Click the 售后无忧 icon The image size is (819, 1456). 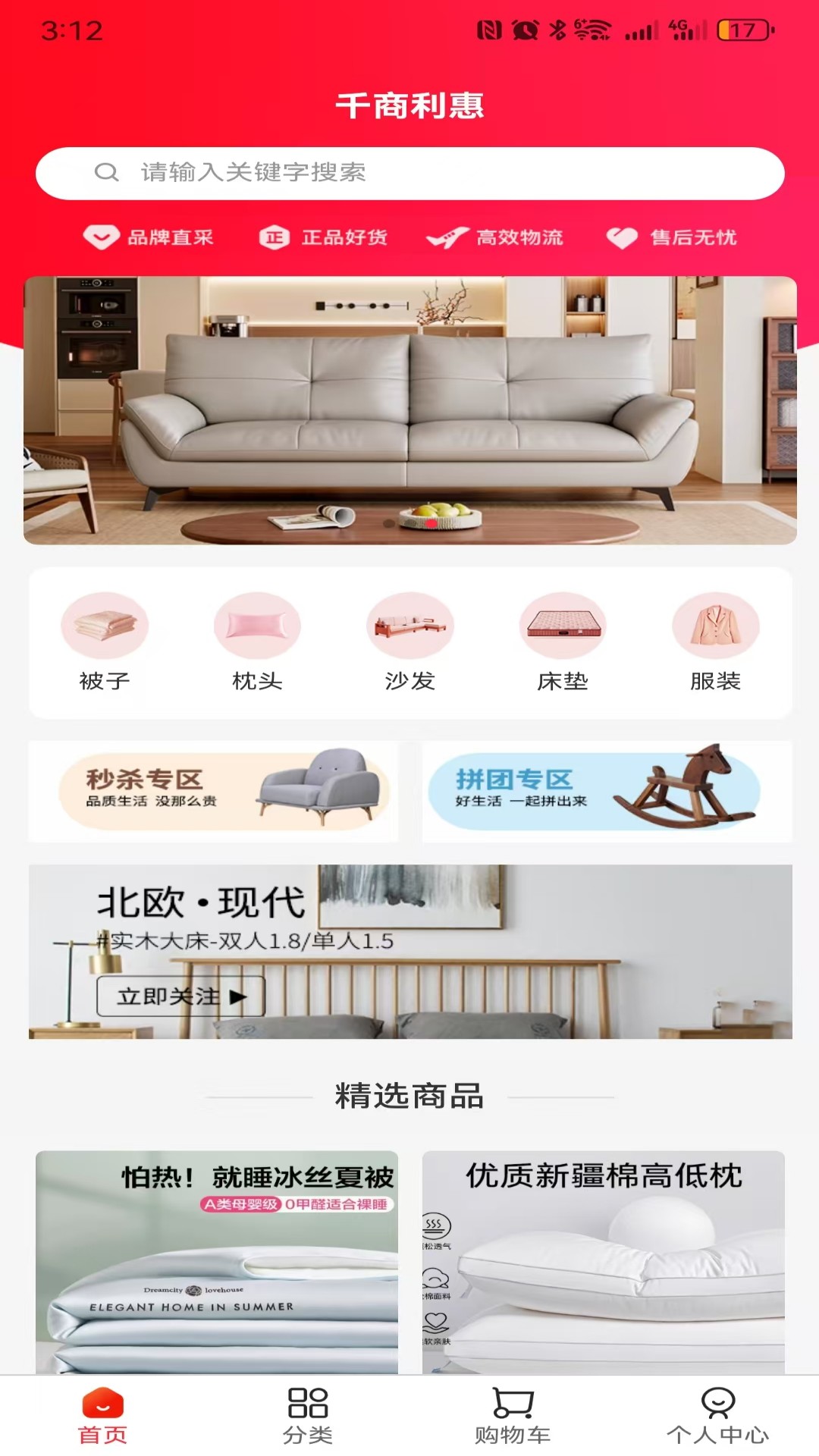point(622,237)
